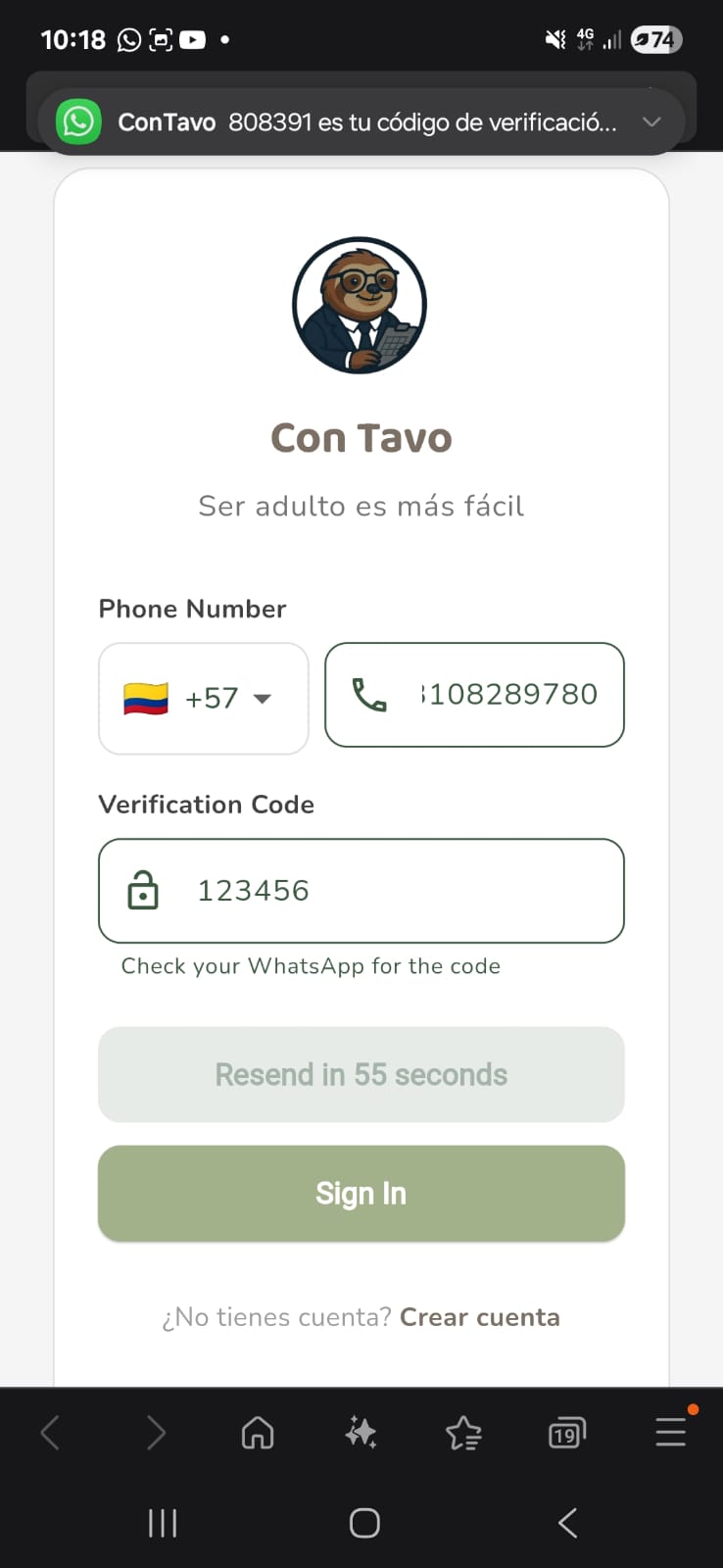Click the browser back arrow
This screenshot has width=723, height=1568.
(51, 1432)
